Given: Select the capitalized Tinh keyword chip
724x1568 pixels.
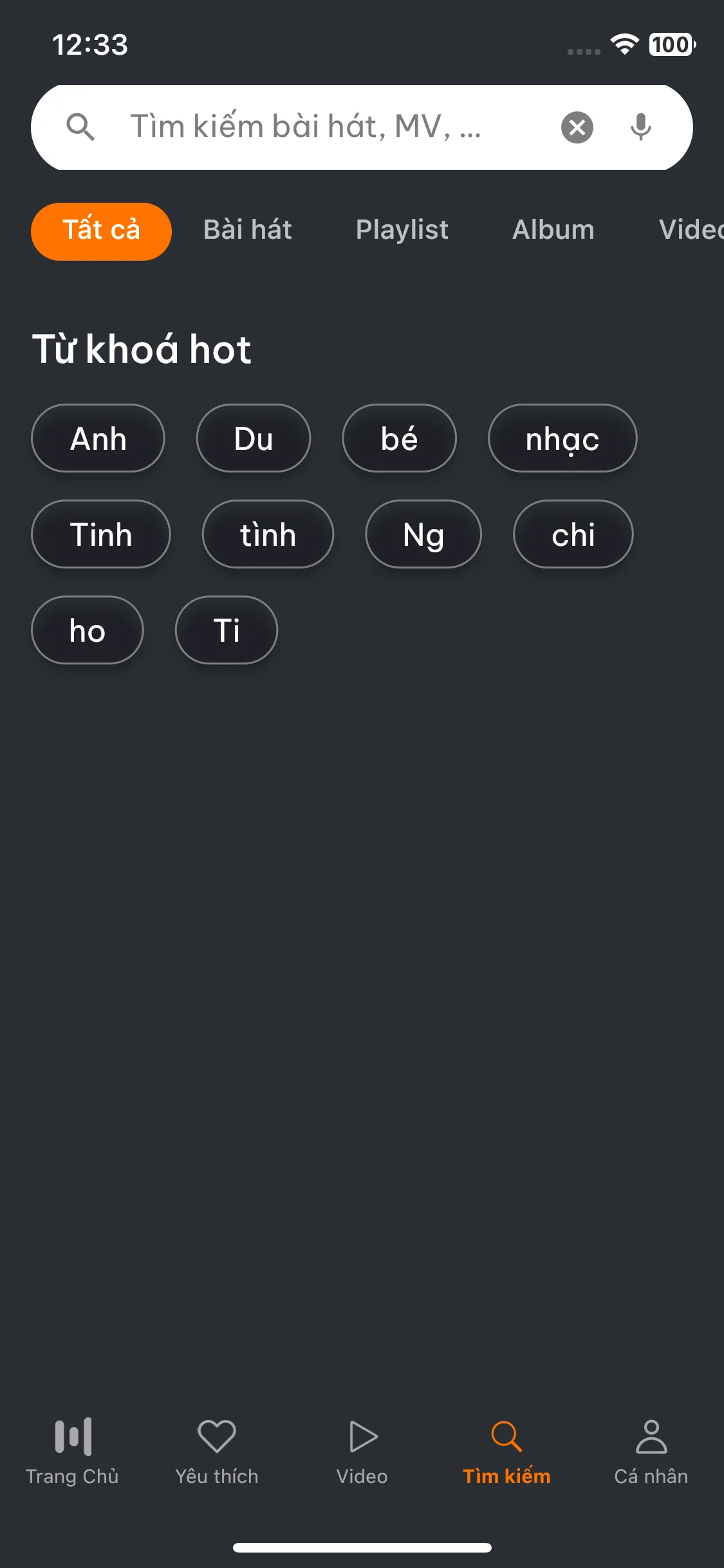Looking at the screenshot, I should [x=101, y=534].
